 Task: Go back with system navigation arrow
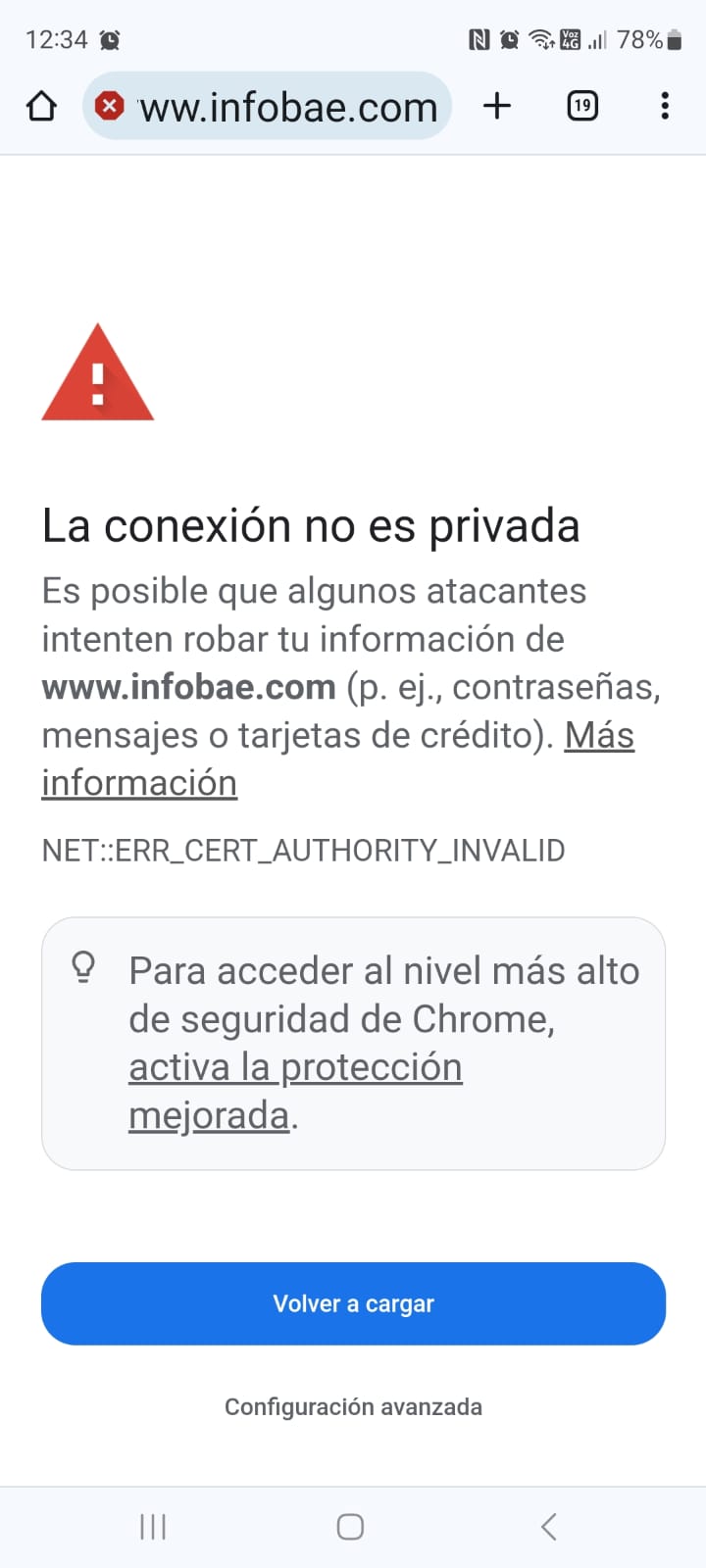click(549, 1526)
